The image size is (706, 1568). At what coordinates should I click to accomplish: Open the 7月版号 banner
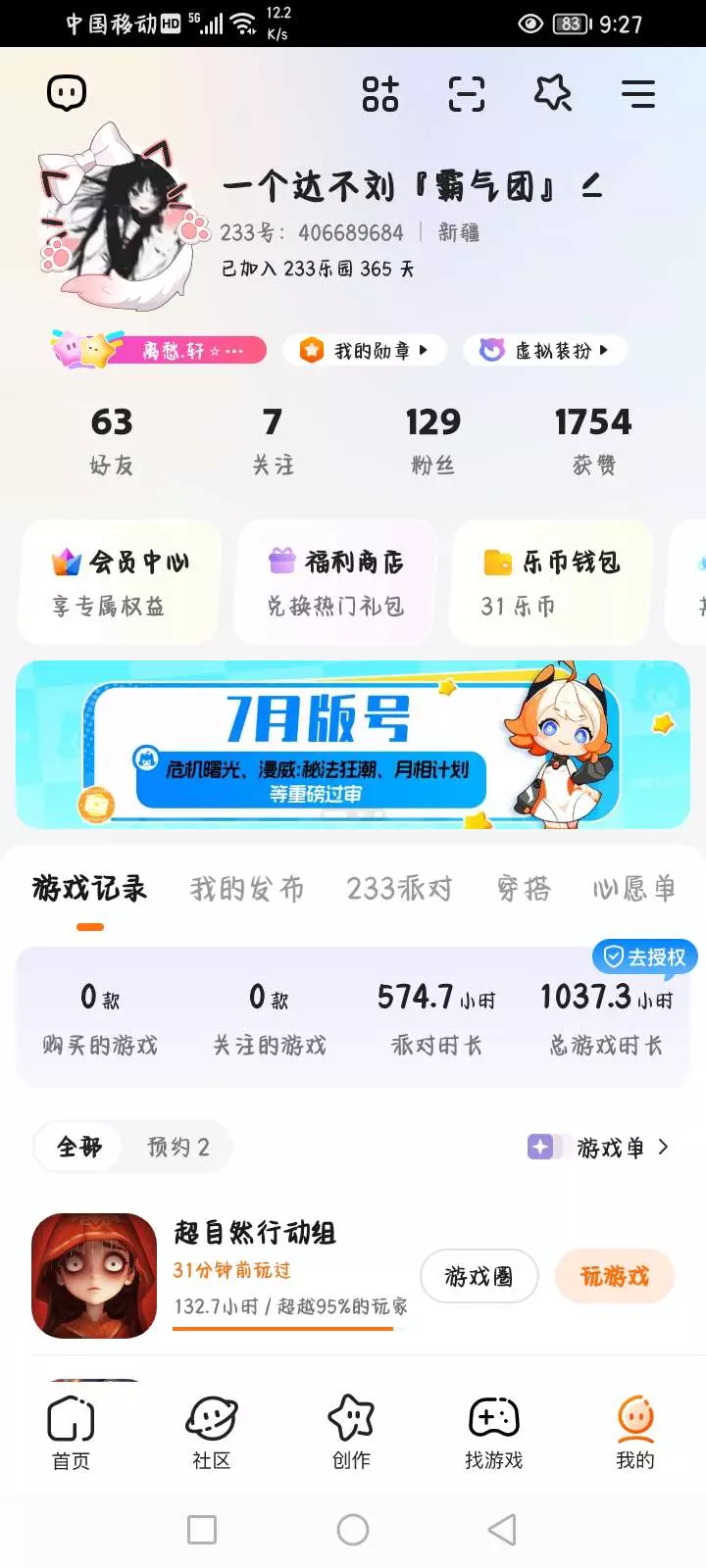pos(353,745)
